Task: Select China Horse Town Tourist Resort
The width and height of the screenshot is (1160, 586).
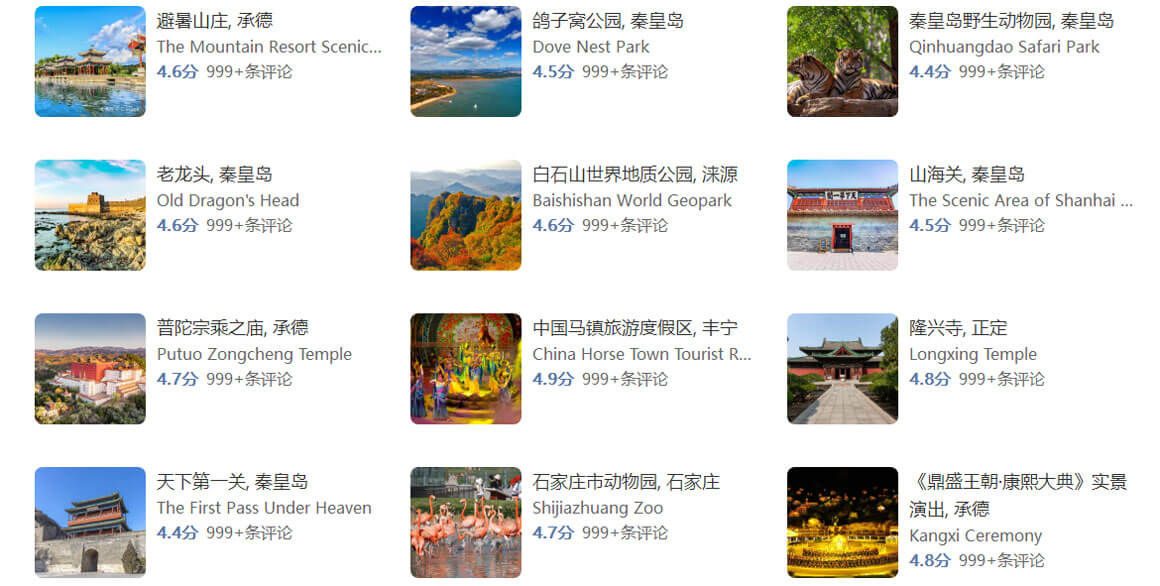Action: coord(640,354)
